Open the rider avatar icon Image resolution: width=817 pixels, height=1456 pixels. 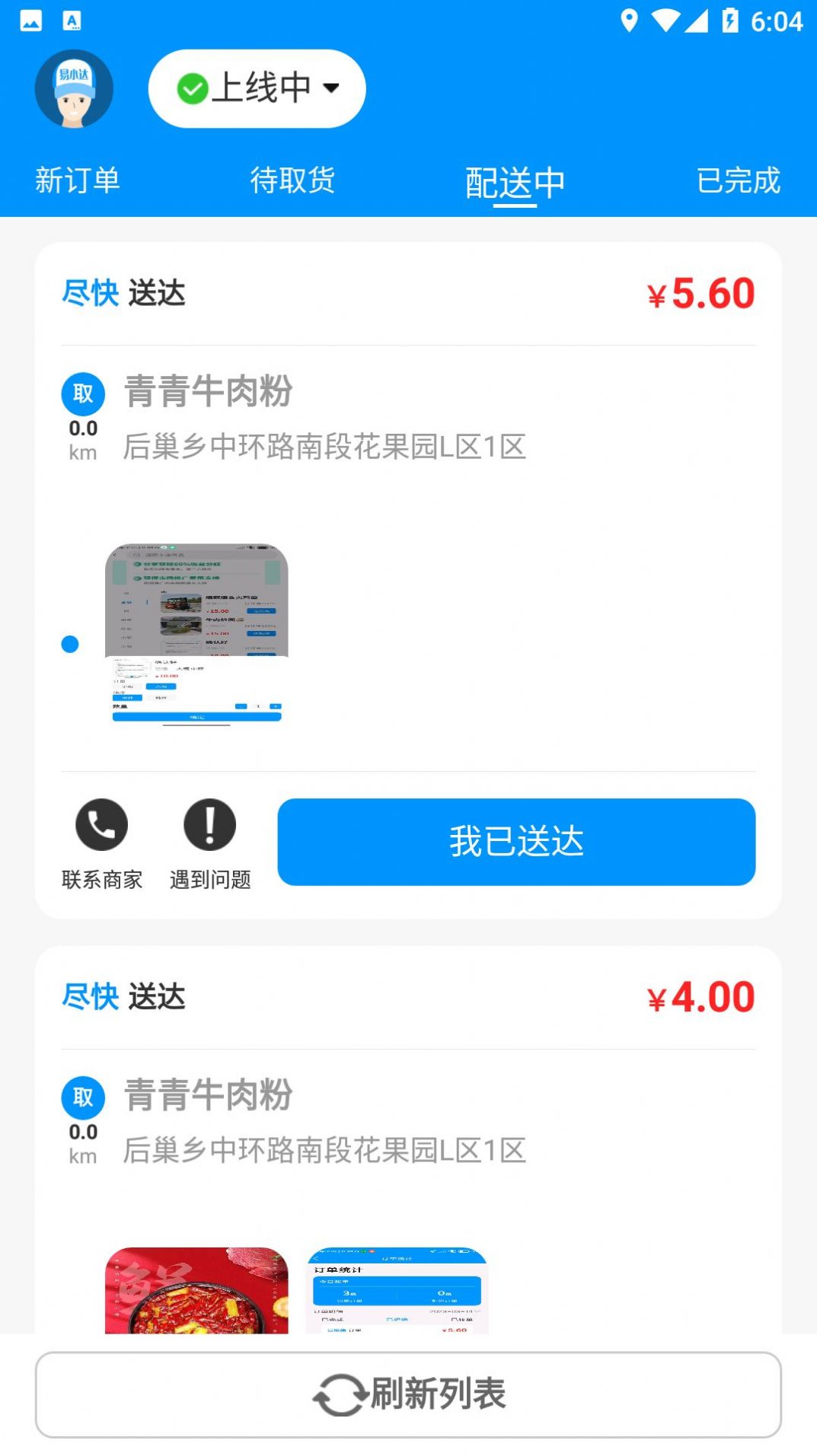73,88
